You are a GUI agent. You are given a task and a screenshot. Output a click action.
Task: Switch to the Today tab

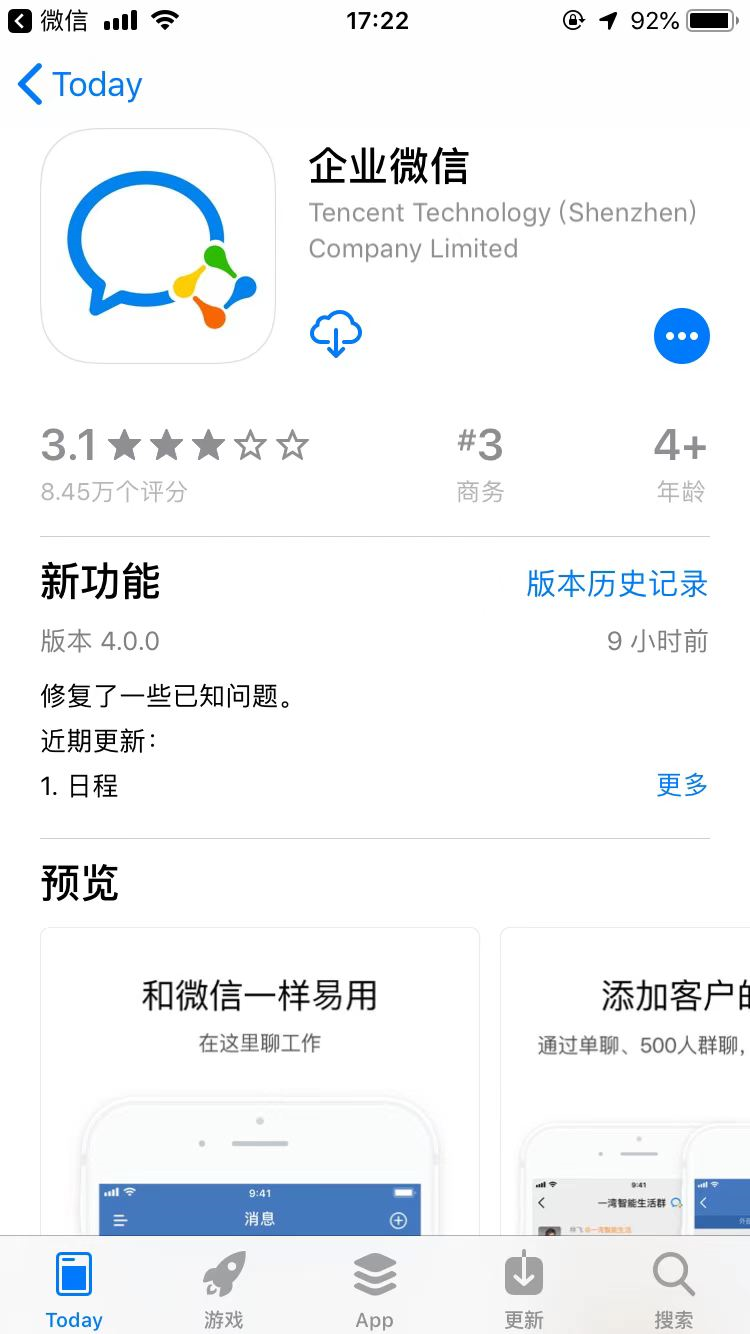coord(74,1290)
